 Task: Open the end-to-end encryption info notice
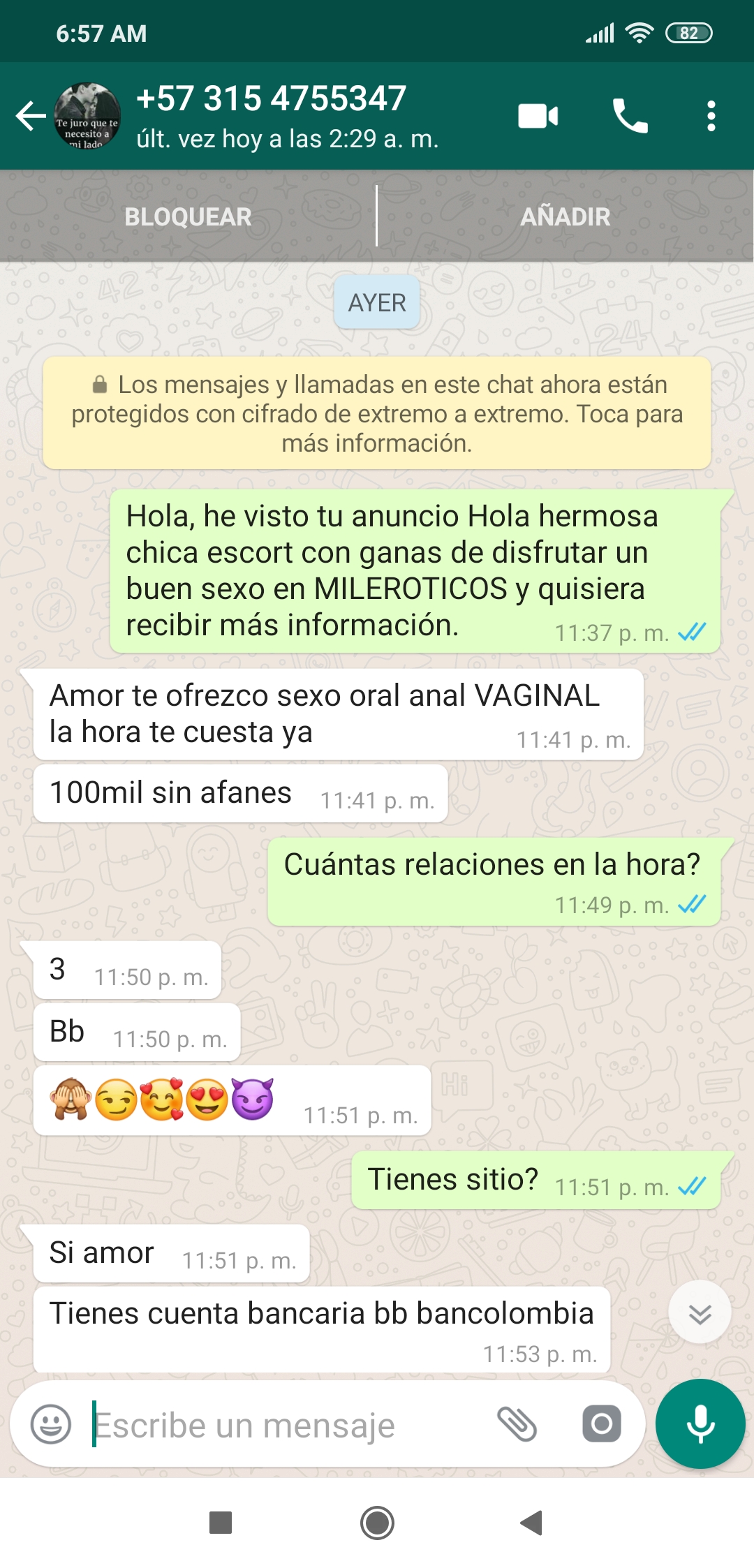(x=377, y=413)
